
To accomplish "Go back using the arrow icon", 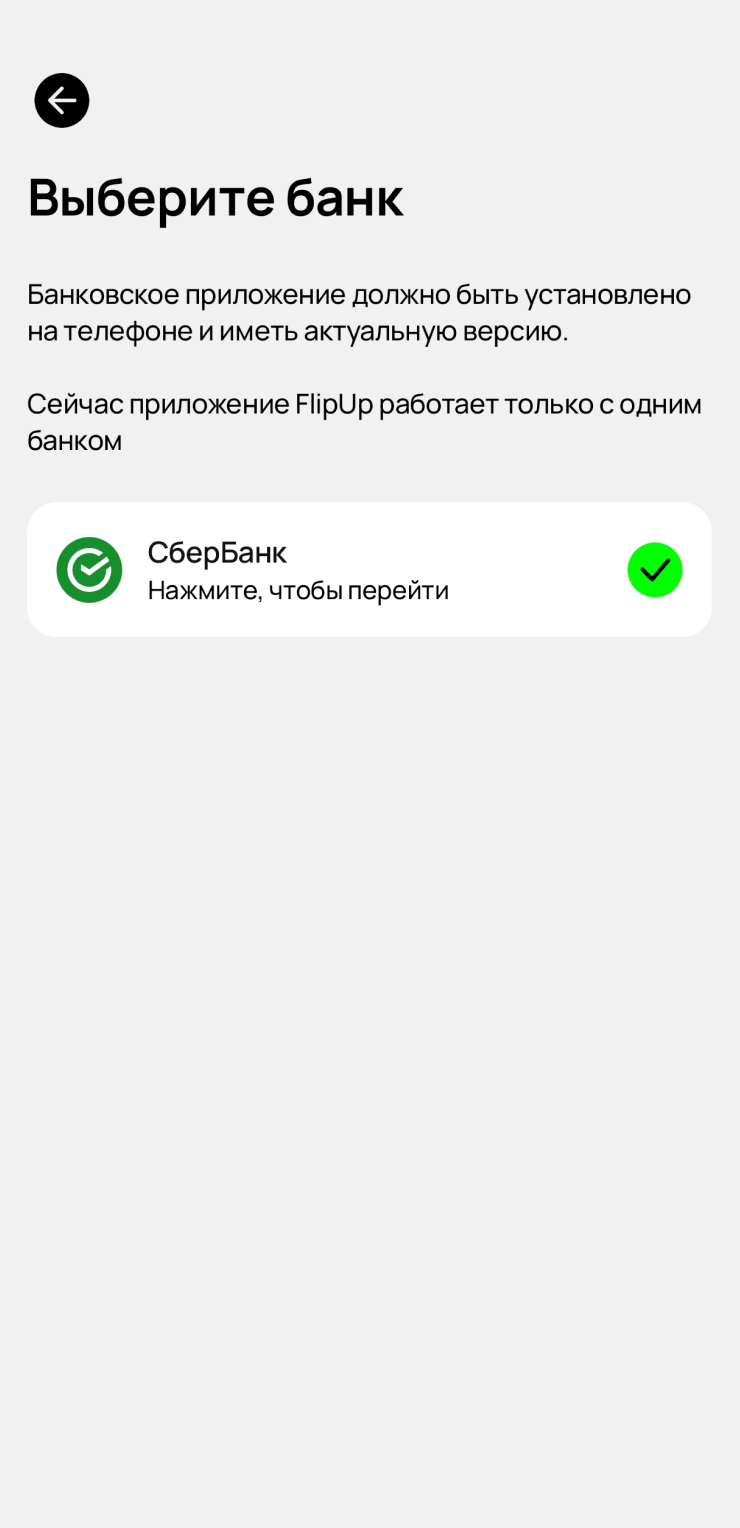I will [62, 100].
